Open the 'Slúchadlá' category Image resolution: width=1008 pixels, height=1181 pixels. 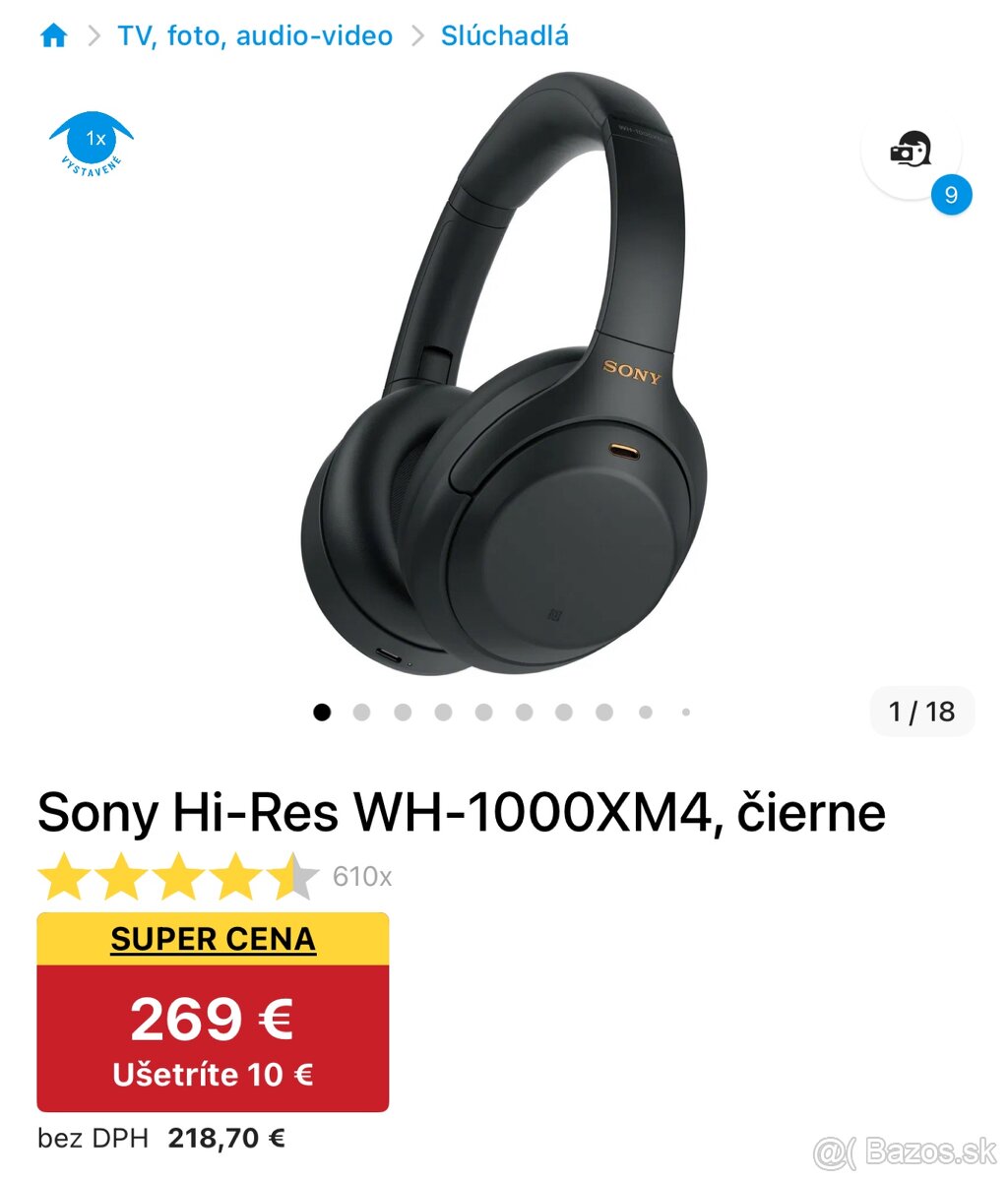click(x=504, y=35)
